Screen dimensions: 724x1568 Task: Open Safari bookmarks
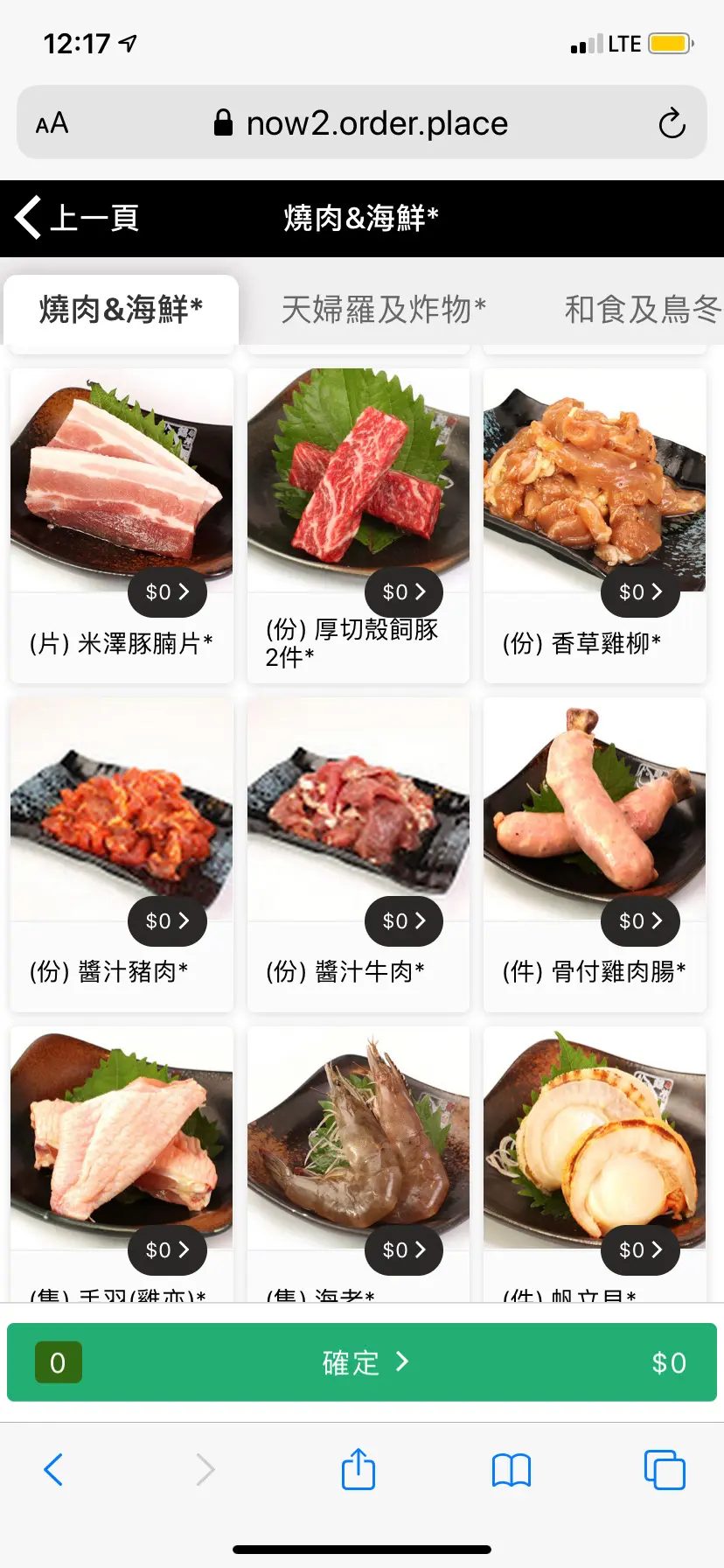tap(512, 1470)
